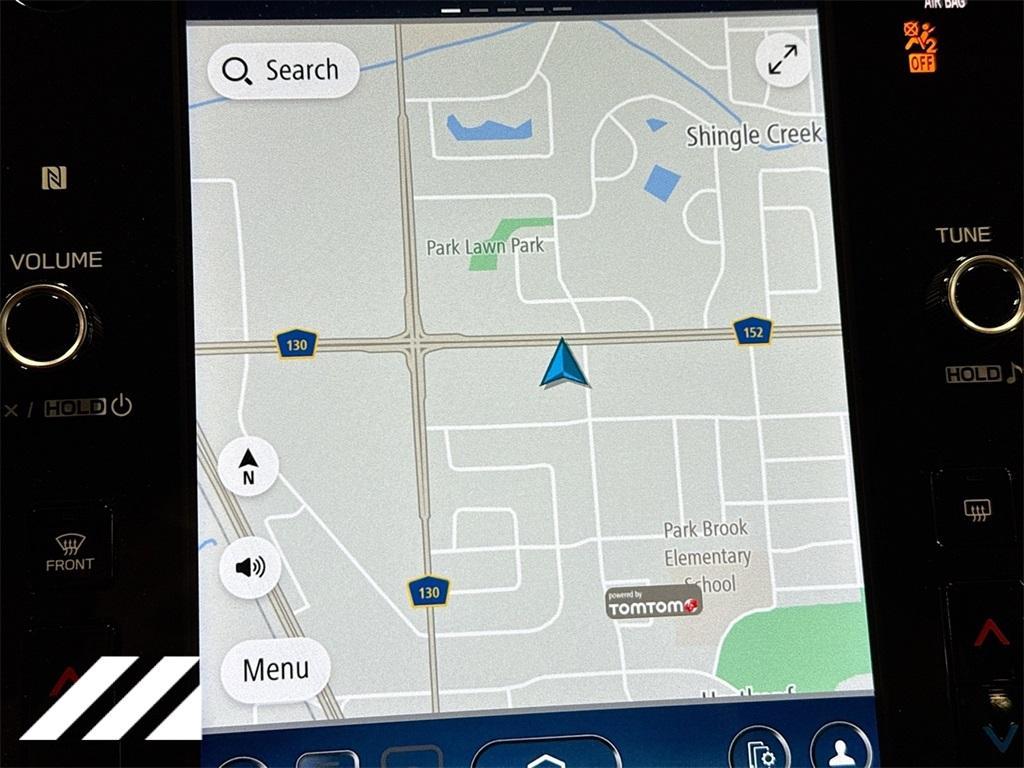Viewport: 1024px width, 768px height.
Task: Open the driver profile icon
Action: (x=839, y=750)
